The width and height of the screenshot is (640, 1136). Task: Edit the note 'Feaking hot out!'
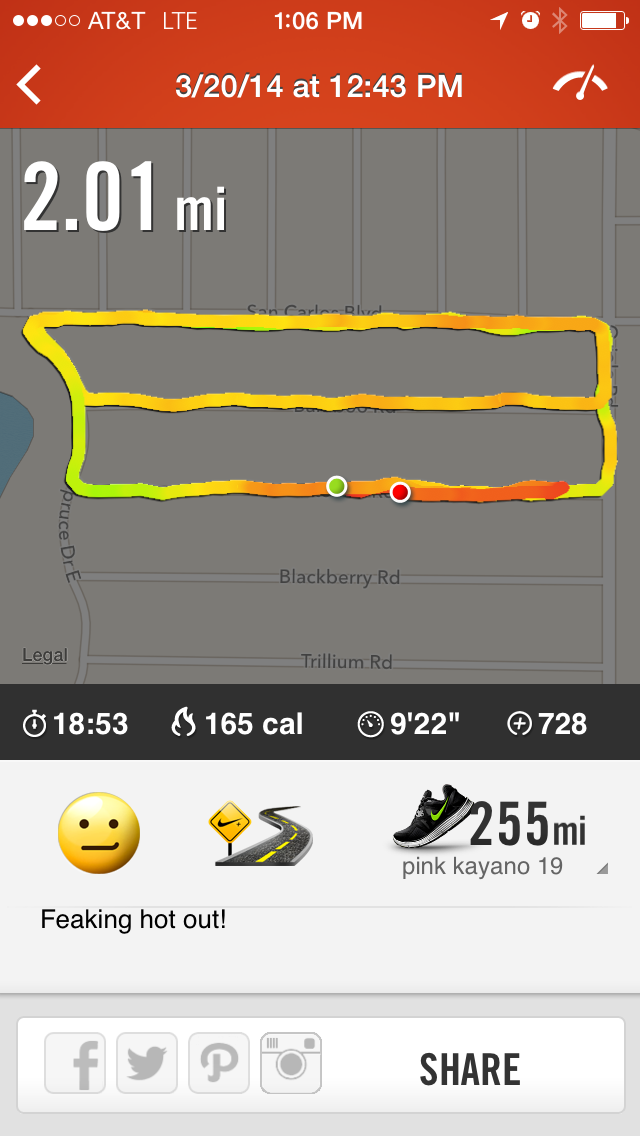point(134,919)
